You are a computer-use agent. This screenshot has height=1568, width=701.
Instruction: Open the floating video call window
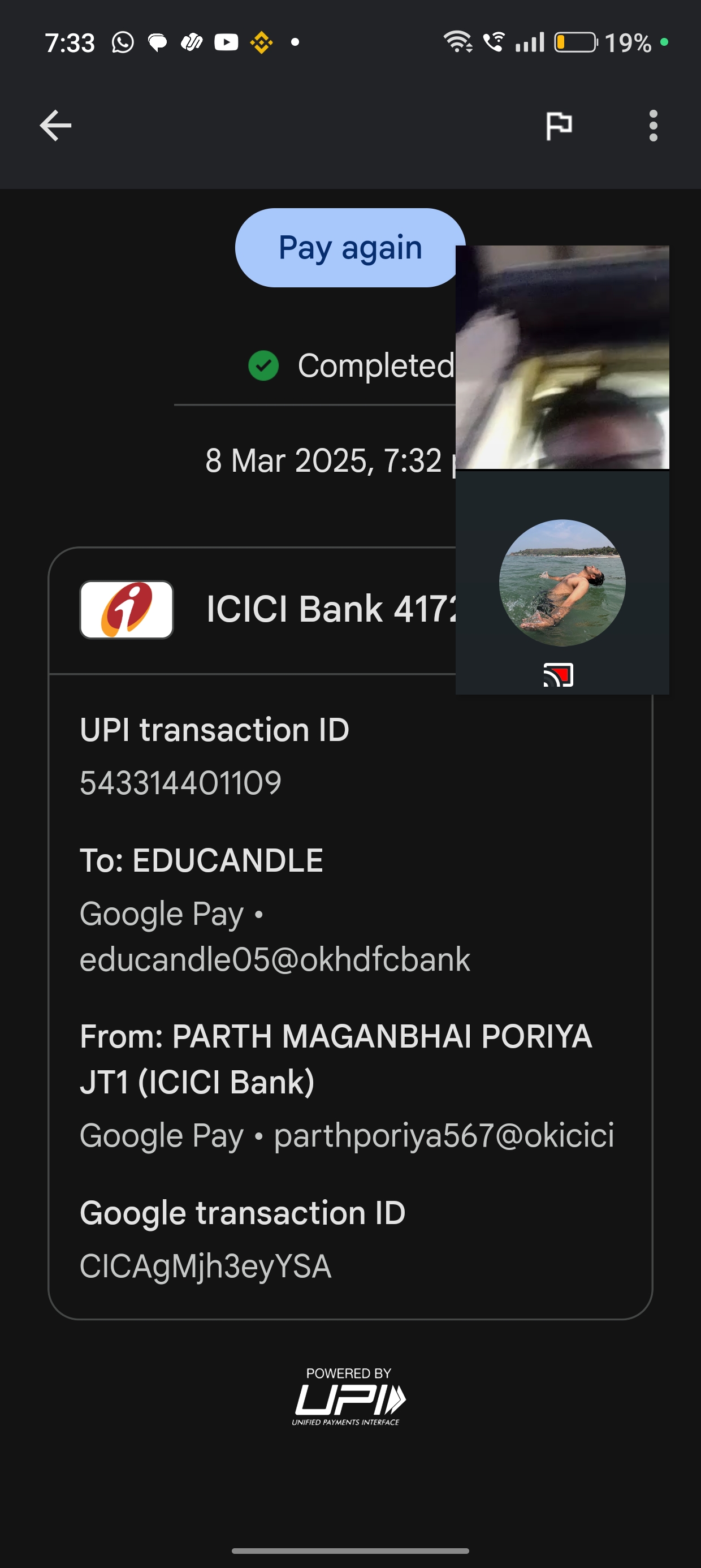[x=562, y=469]
